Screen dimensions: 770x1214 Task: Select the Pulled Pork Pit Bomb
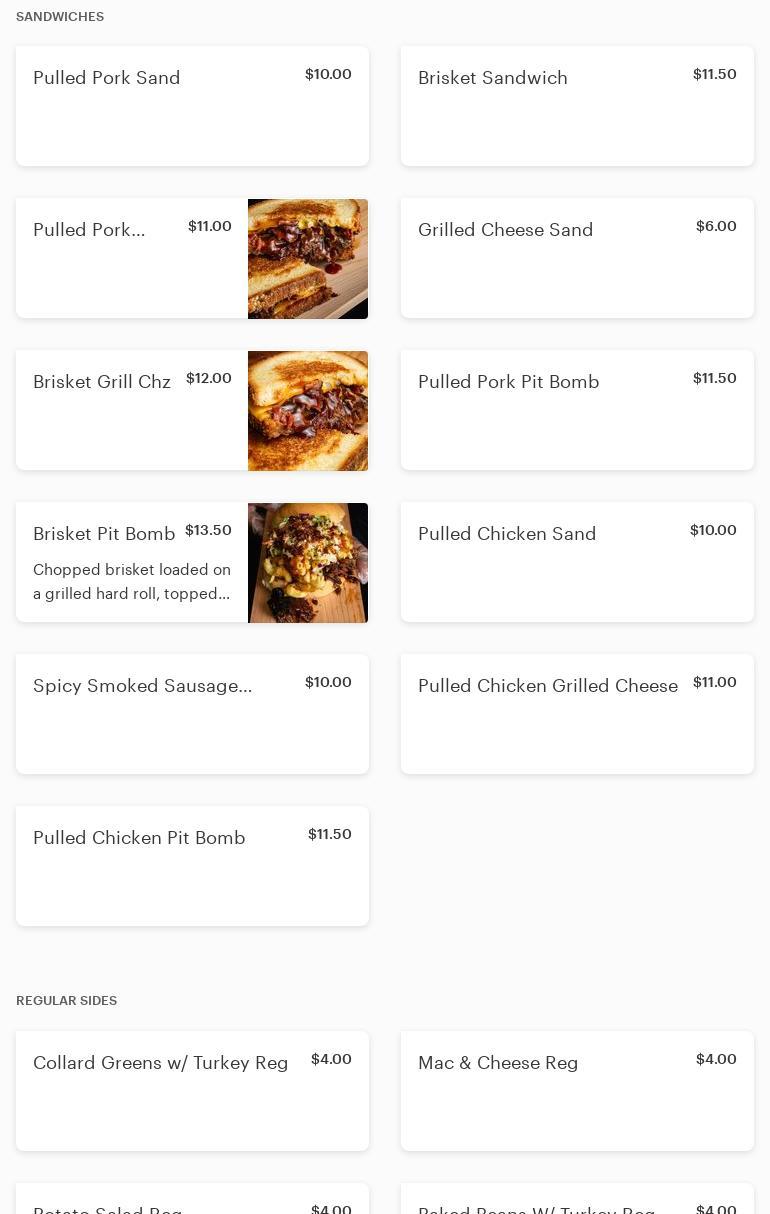pyautogui.click(x=577, y=410)
